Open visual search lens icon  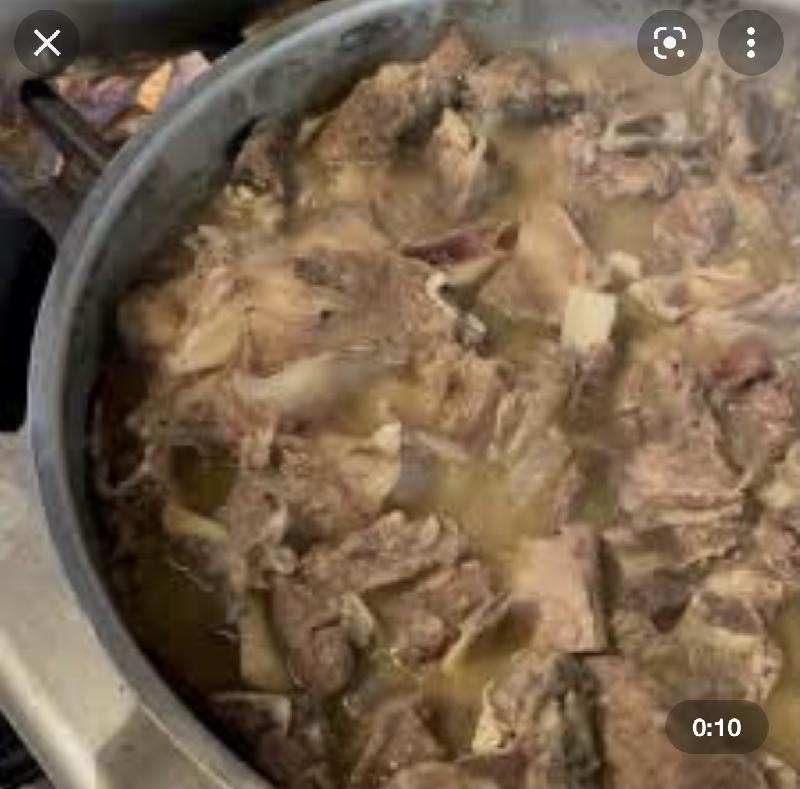669,43
